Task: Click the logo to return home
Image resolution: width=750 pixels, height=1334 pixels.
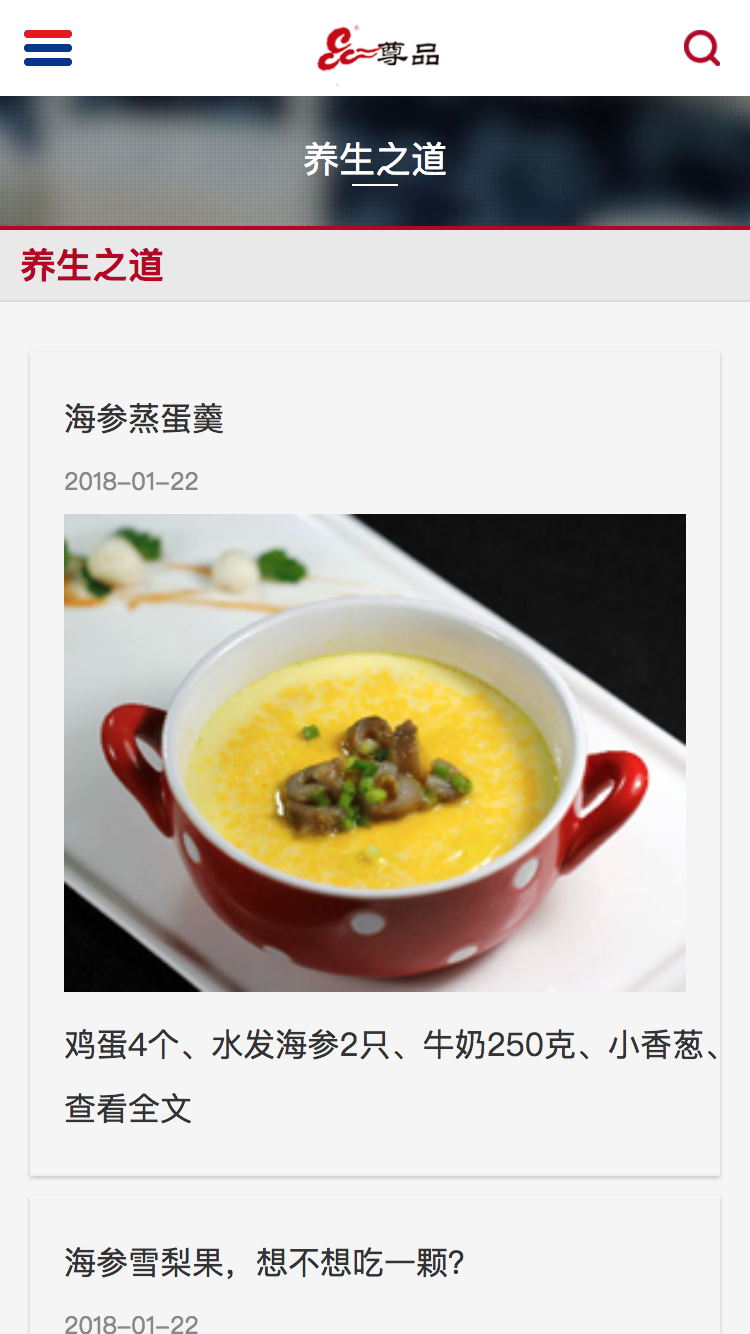Action: tap(375, 48)
